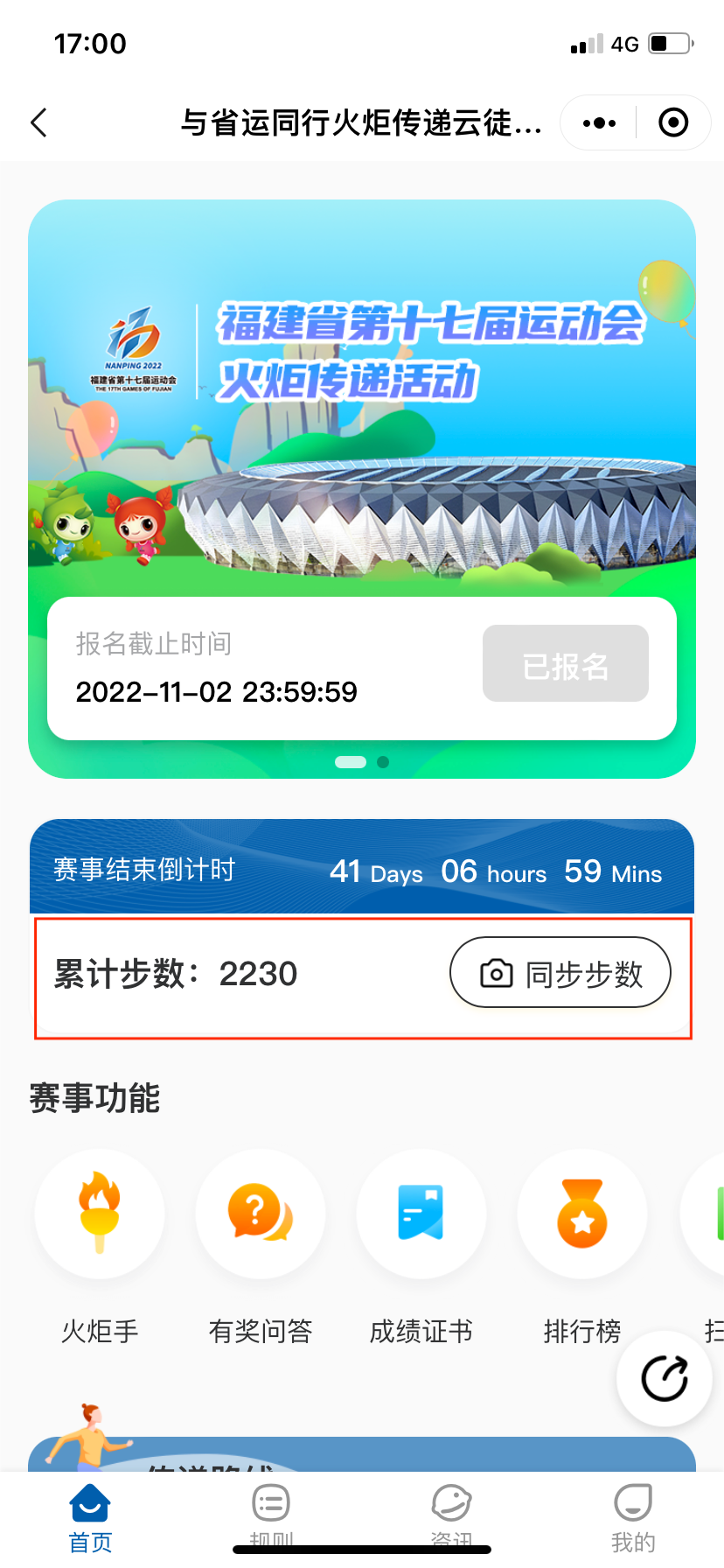724x1568 pixels.
Task: View the 成绩证书 certificate
Action: pos(421,1214)
